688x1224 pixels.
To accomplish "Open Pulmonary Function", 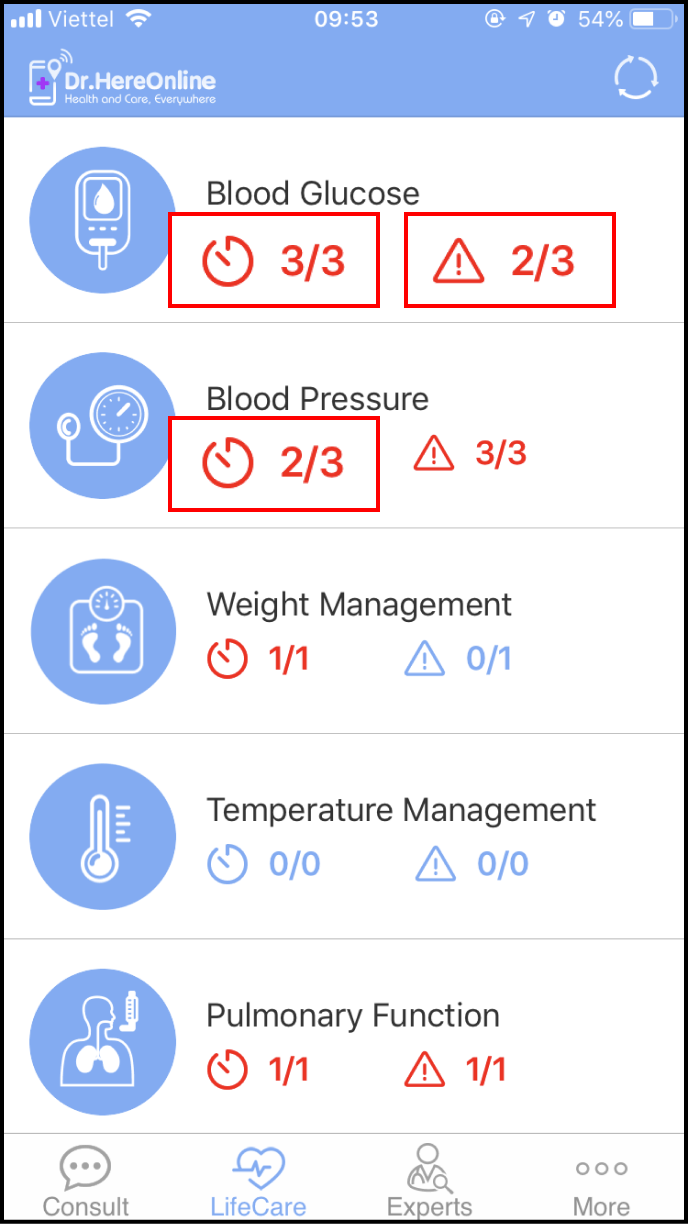I will point(344,1036).
